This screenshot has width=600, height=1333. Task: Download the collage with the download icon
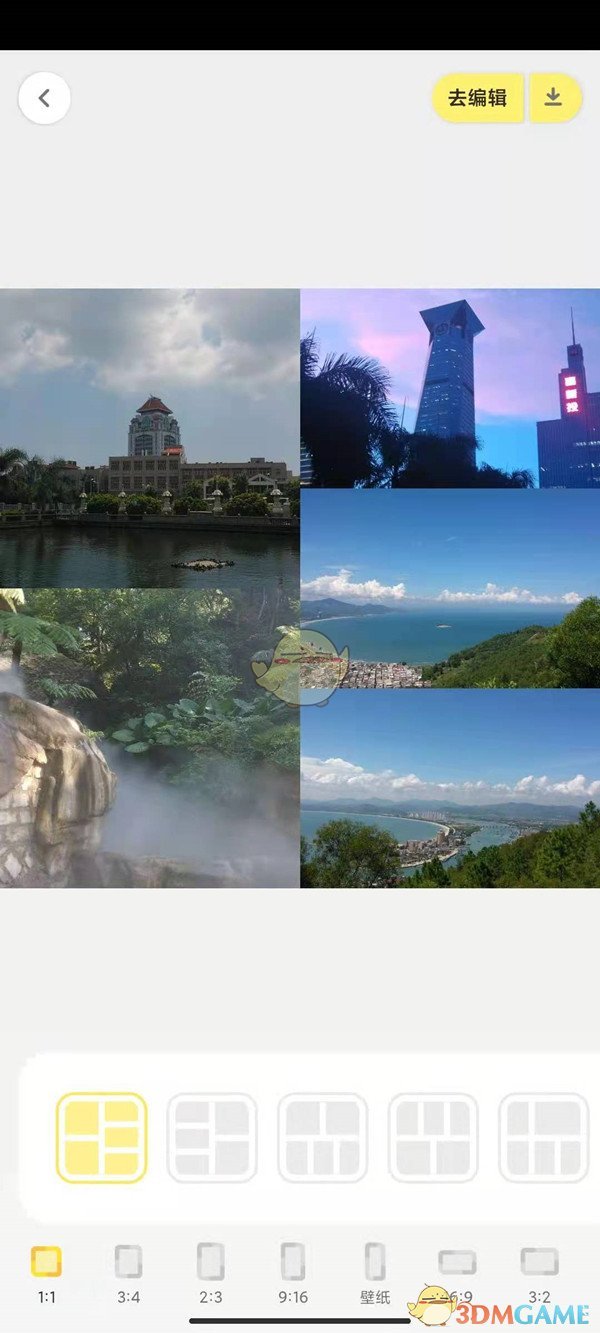[x=553, y=98]
